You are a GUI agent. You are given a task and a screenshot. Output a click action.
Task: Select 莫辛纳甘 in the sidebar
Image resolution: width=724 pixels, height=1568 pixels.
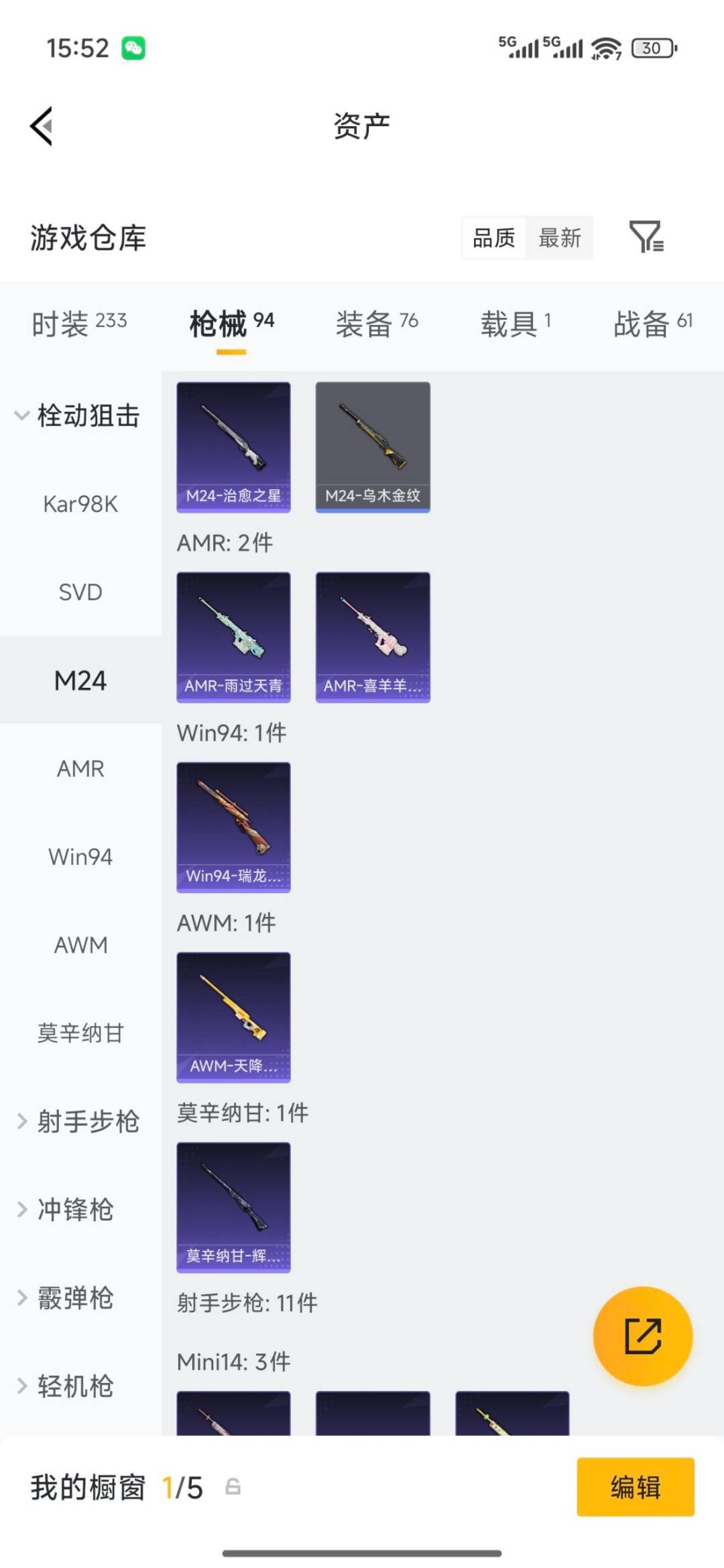(82, 1033)
